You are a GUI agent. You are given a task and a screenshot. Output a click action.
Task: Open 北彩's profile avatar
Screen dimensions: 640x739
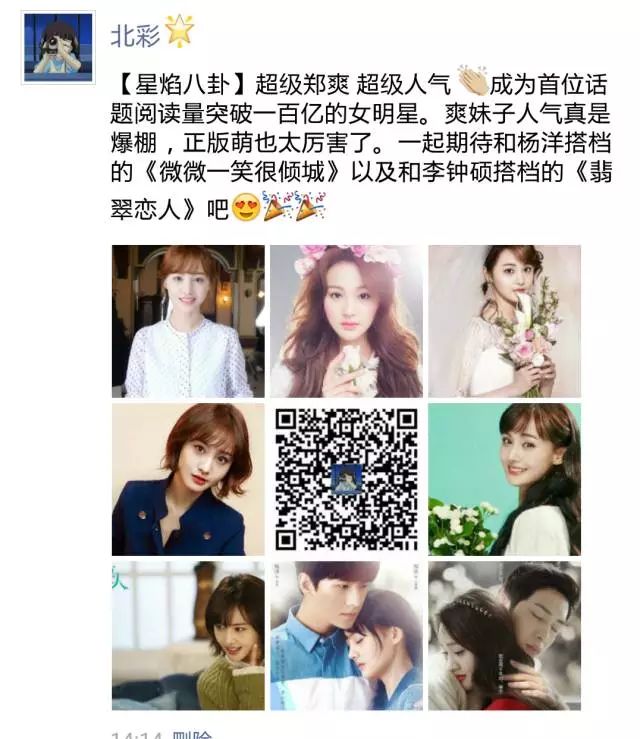point(58,47)
